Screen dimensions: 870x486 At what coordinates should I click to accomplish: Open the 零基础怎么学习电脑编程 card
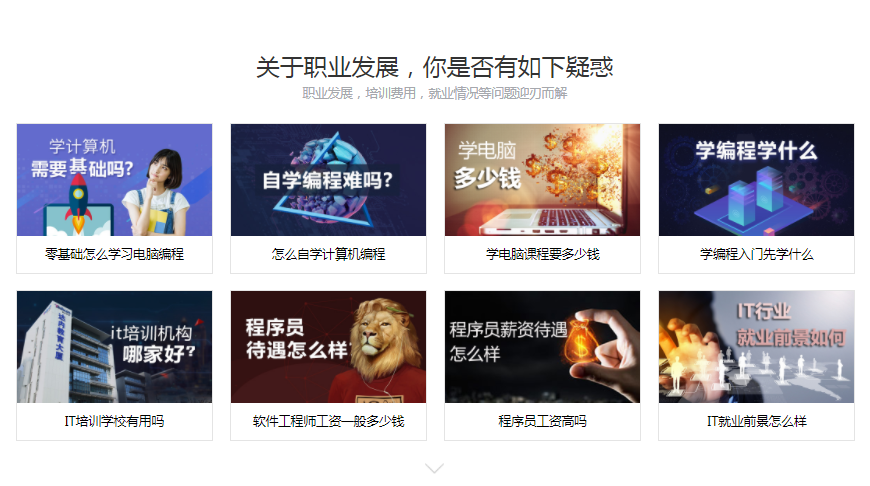coord(114,197)
